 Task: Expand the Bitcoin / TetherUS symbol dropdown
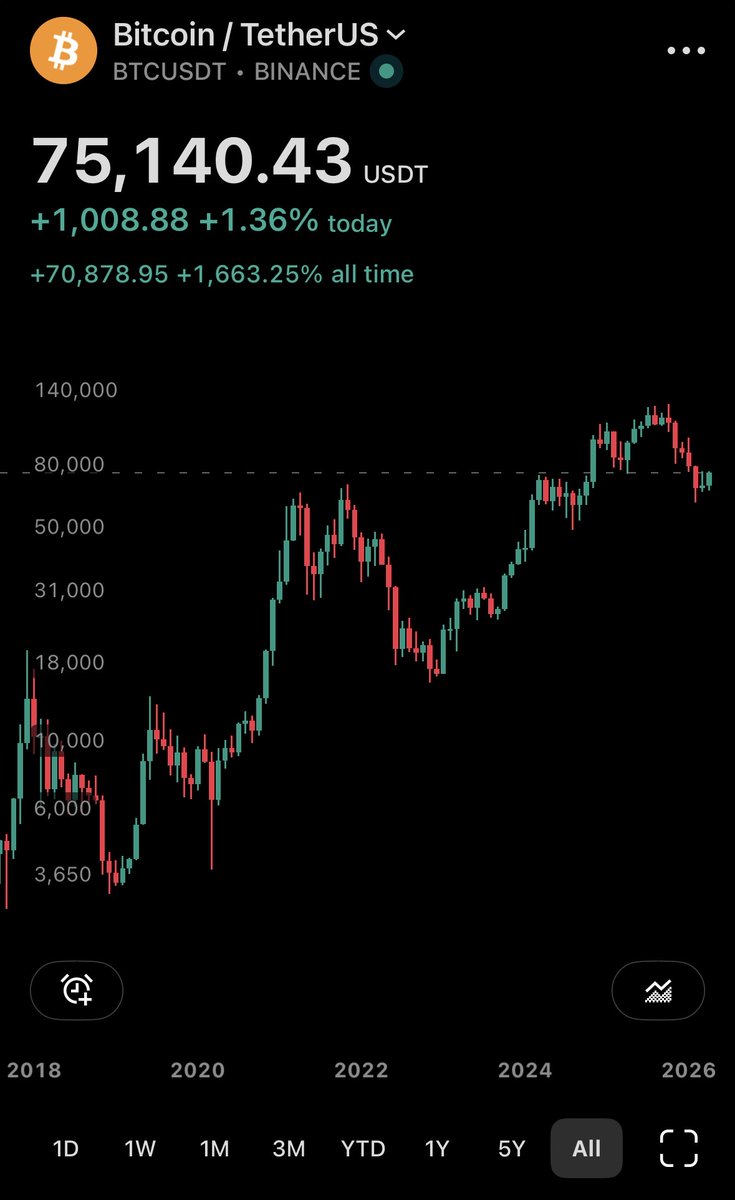[396, 35]
